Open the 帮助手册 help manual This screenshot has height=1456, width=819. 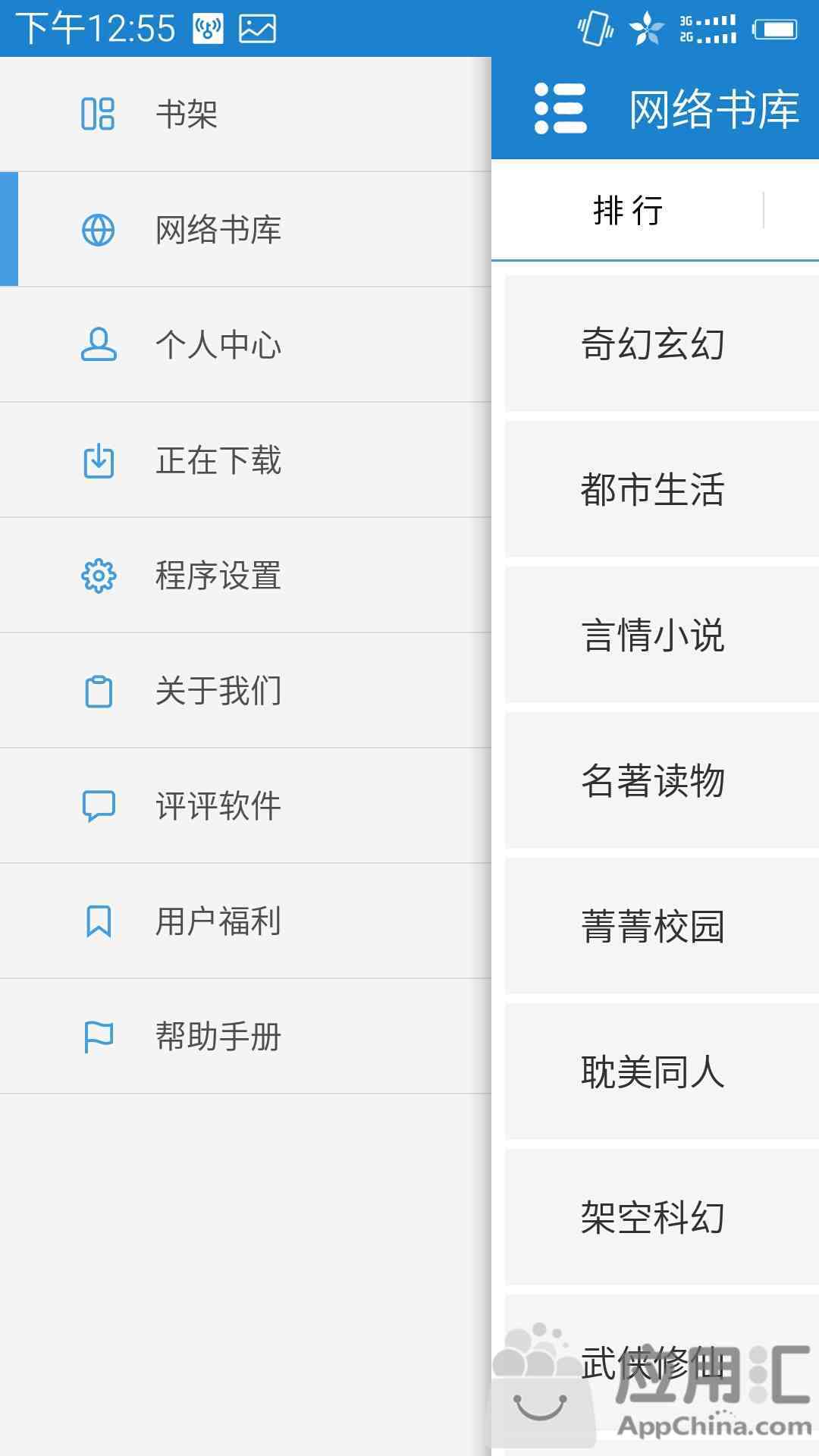point(246,1037)
